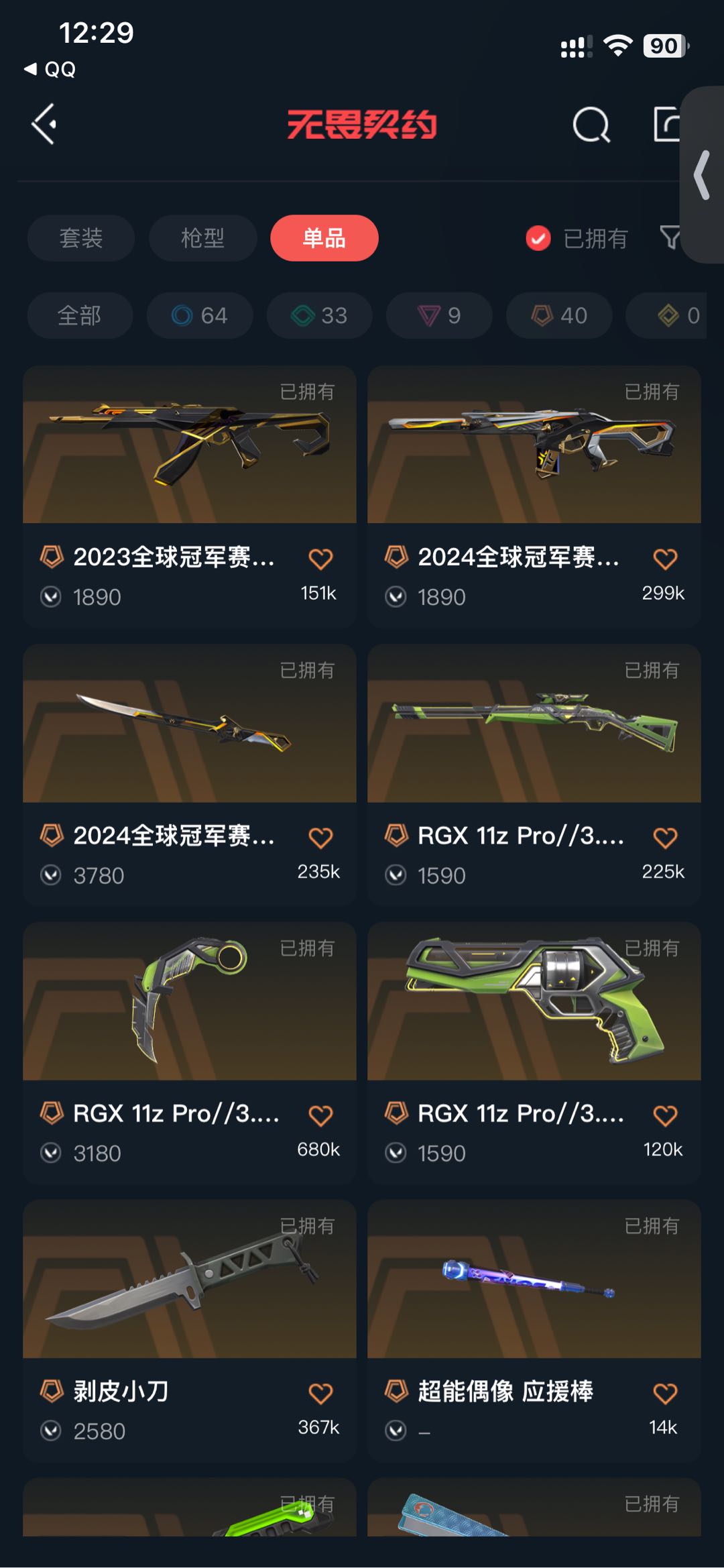
Task: Filter by blue tier chip showing 64
Action: pyautogui.click(x=200, y=315)
